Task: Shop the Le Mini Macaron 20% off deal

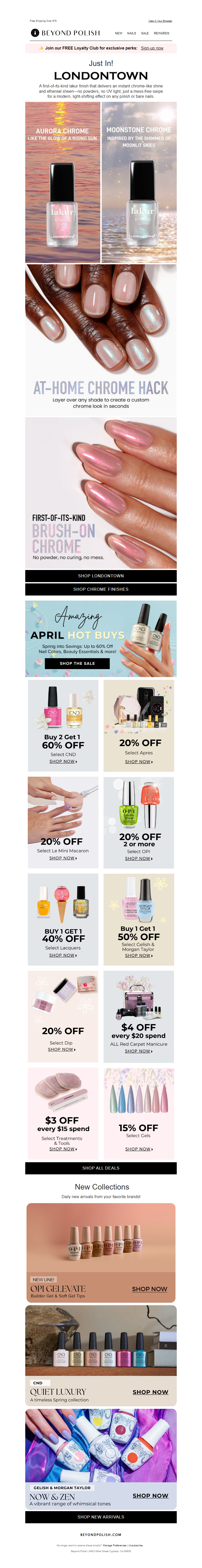Action: point(63,858)
